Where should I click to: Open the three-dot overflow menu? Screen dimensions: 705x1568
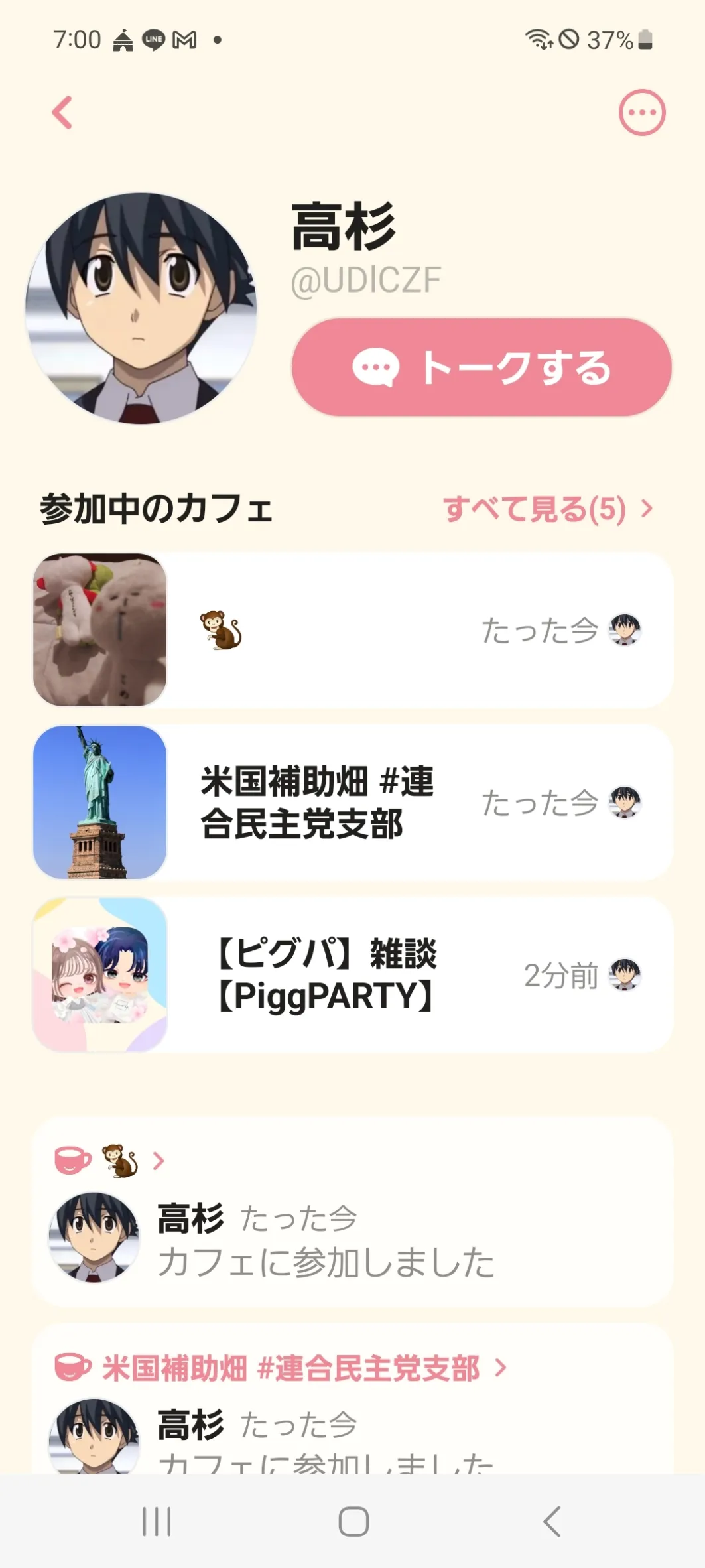click(641, 112)
